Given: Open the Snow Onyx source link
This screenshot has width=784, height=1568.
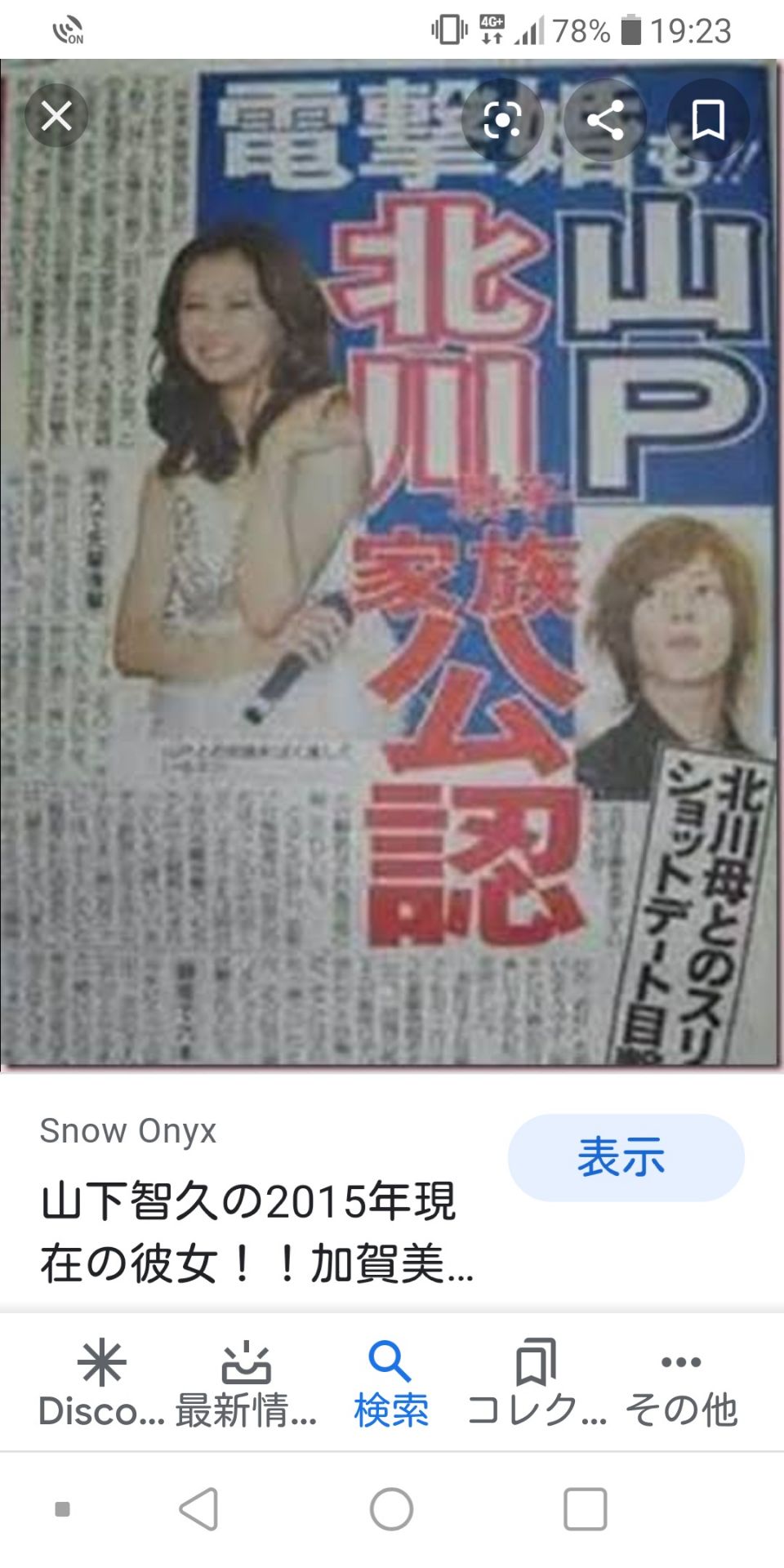Looking at the screenshot, I should pos(128,1130).
